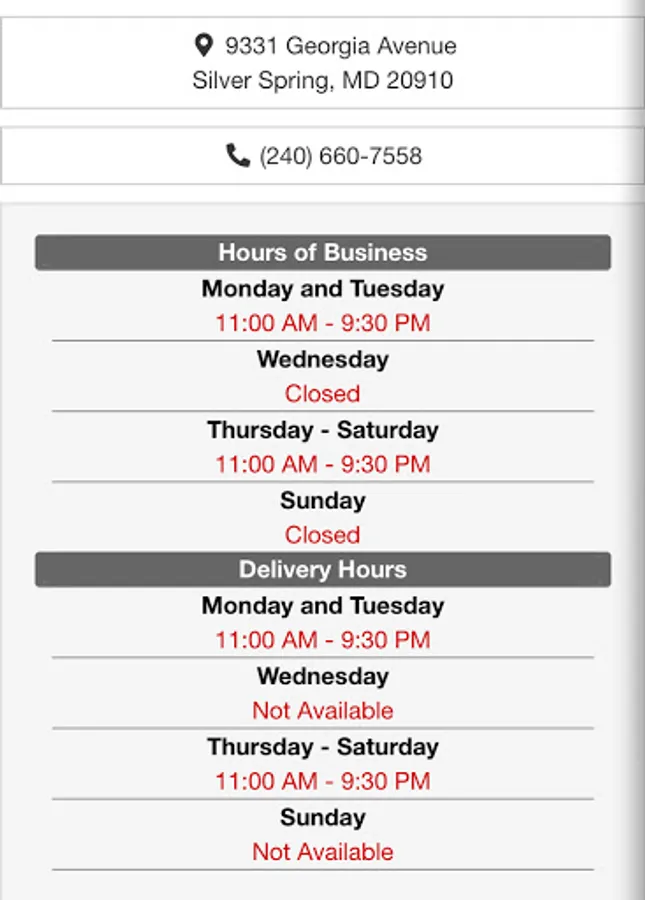Call the (240) 660-7558 phone number
The height and width of the screenshot is (900, 645).
click(x=322, y=156)
